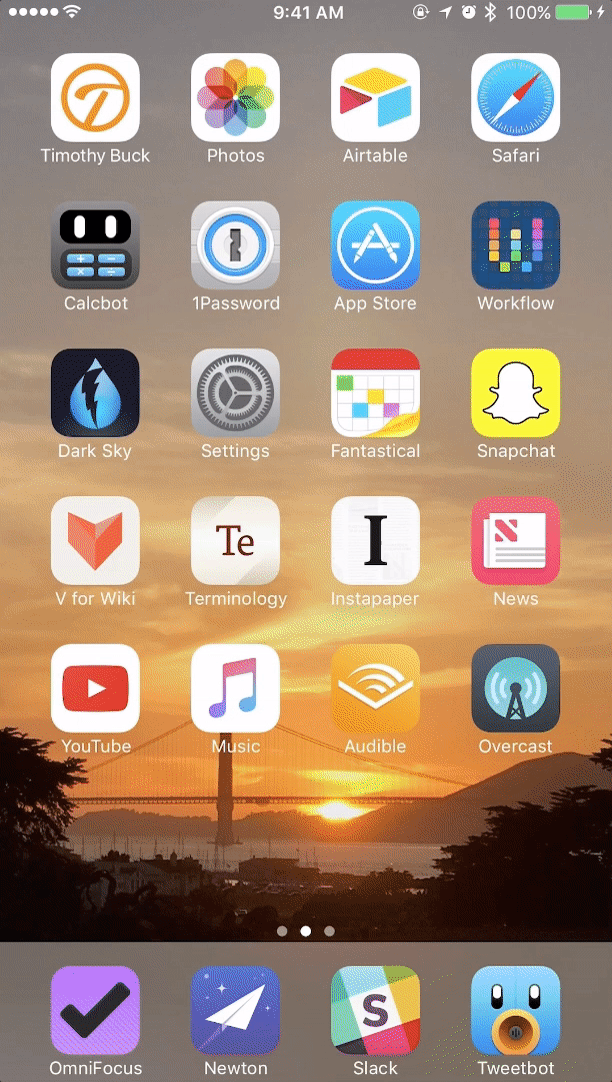Launch YouTube
612x1082 pixels.
pos(95,688)
